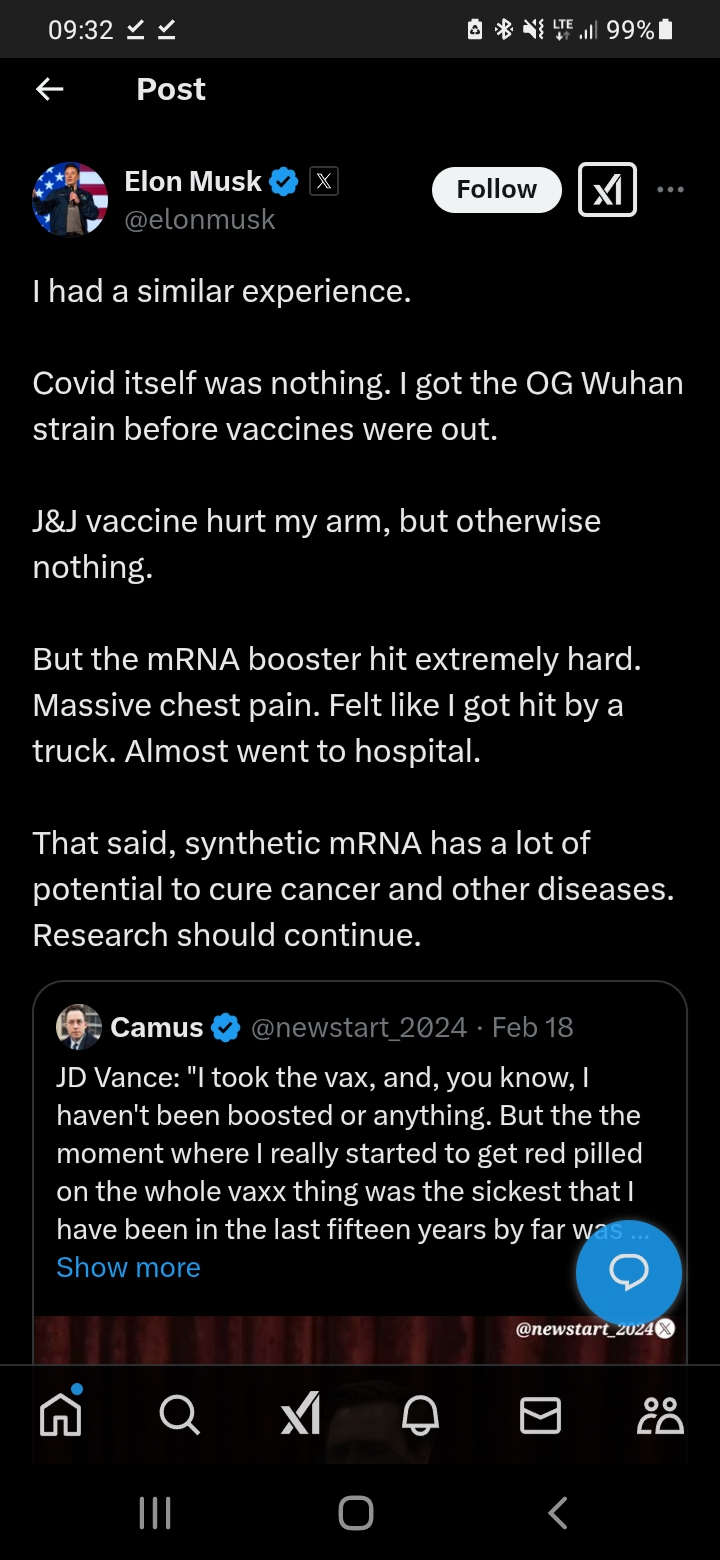Open Grok button beside Follow

[x=607, y=190]
